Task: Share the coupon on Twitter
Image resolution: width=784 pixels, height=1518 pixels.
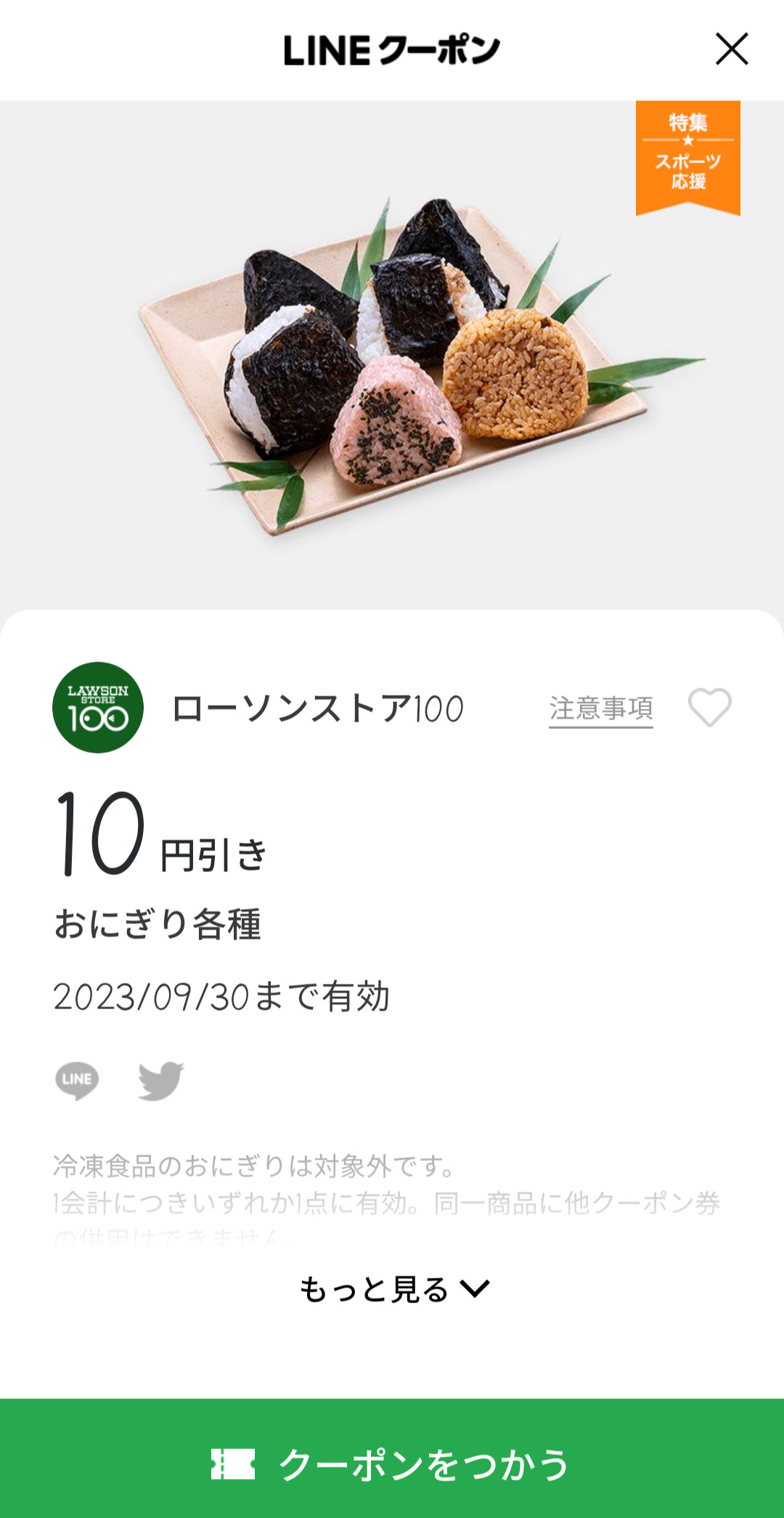Action: pyautogui.click(x=160, y=1080)
